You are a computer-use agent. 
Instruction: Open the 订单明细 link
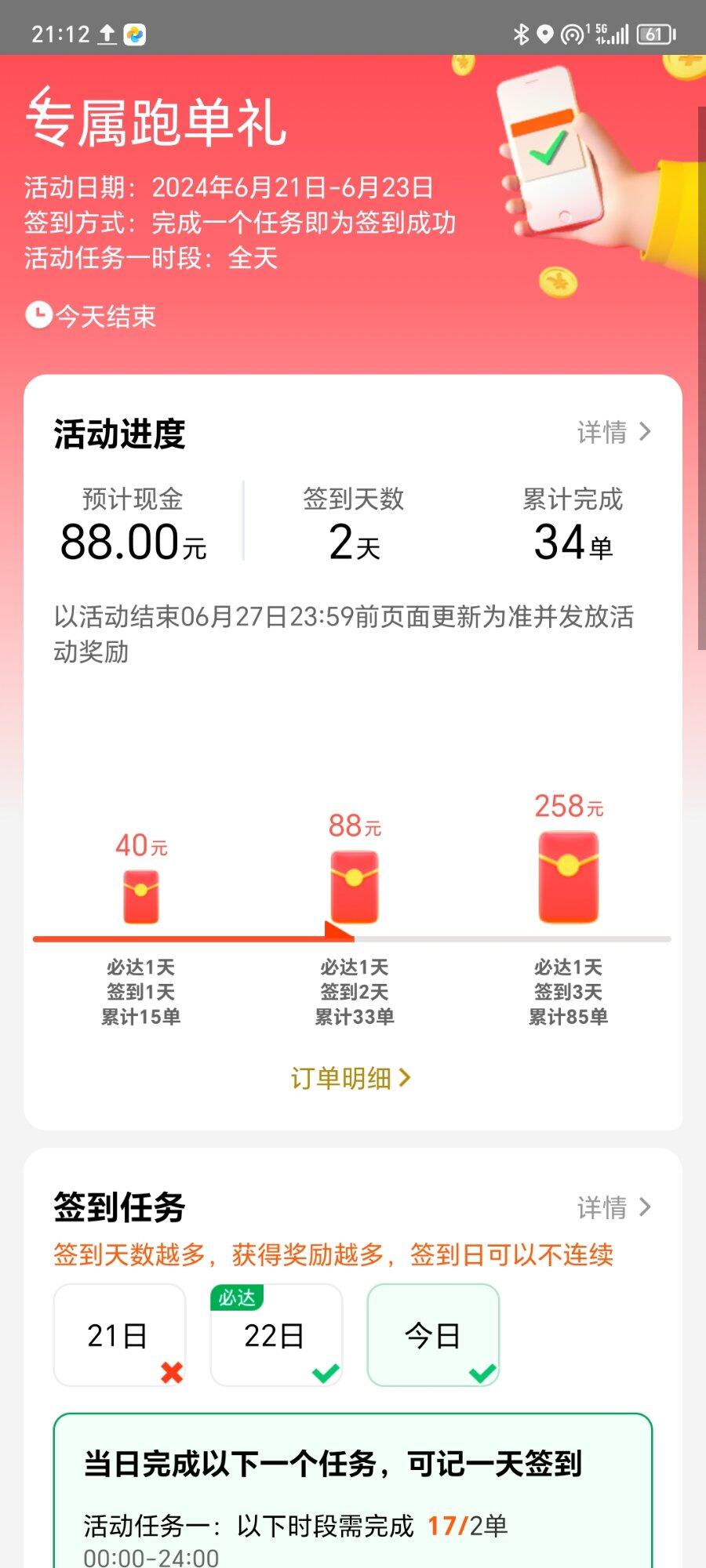click(x=351, y=1078)
